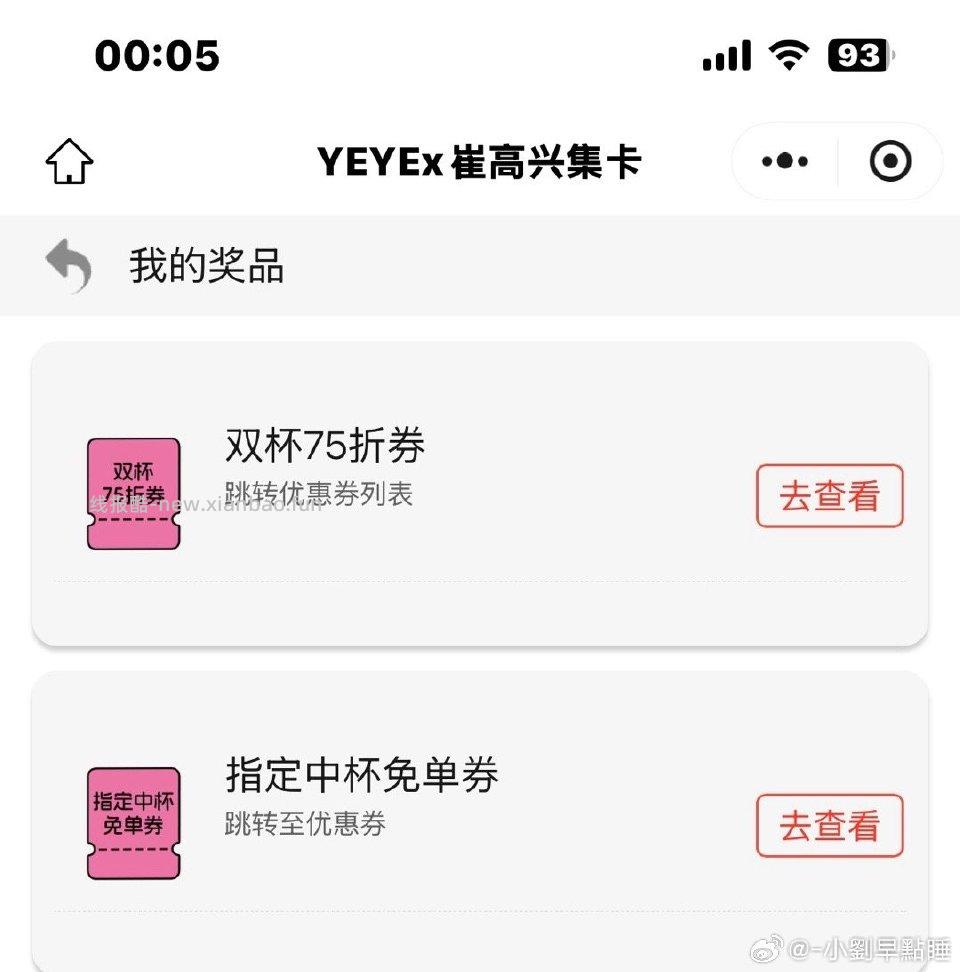Tap the Wi-Fi status icon
The width and height of the screenshot is (960, 972).
[789, 57]
